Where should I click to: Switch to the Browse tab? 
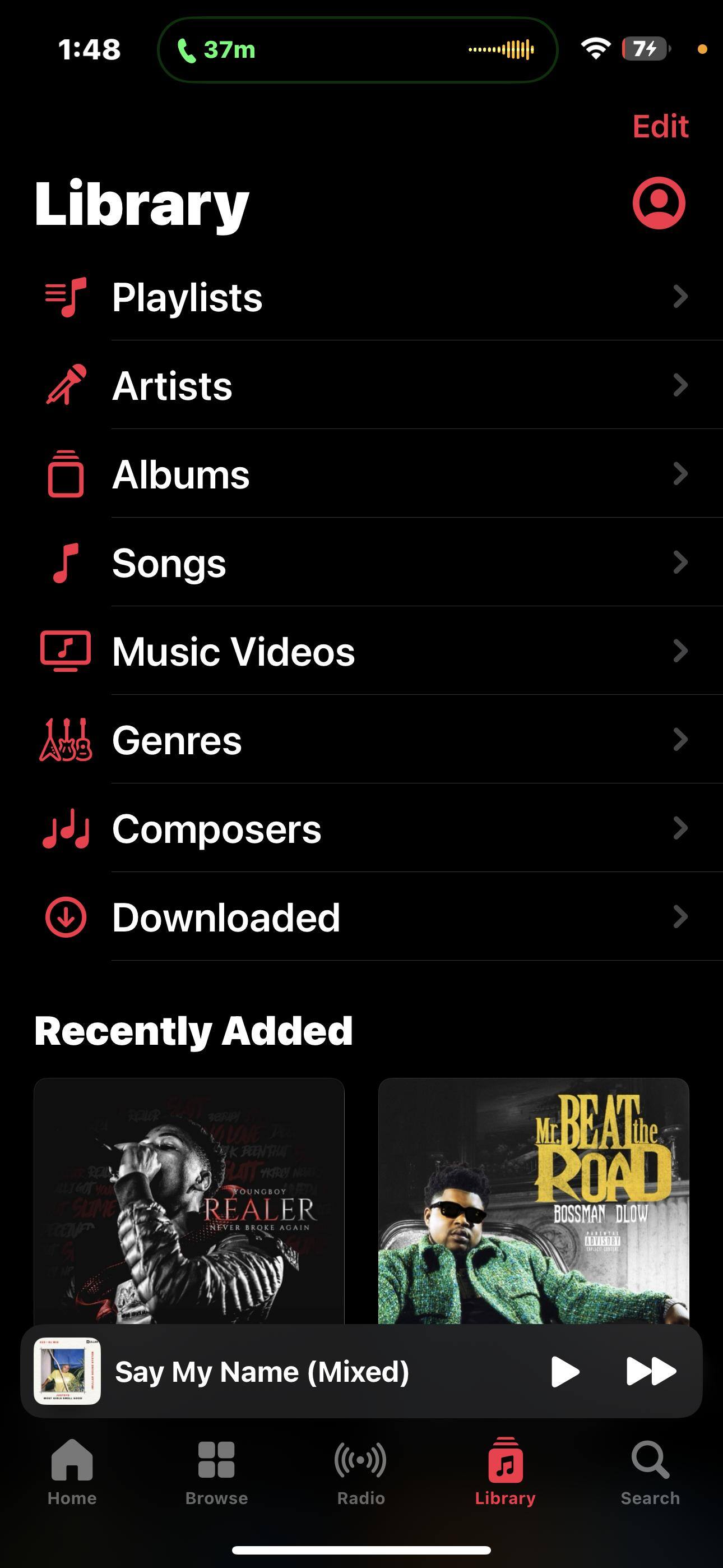(216, 1470)
